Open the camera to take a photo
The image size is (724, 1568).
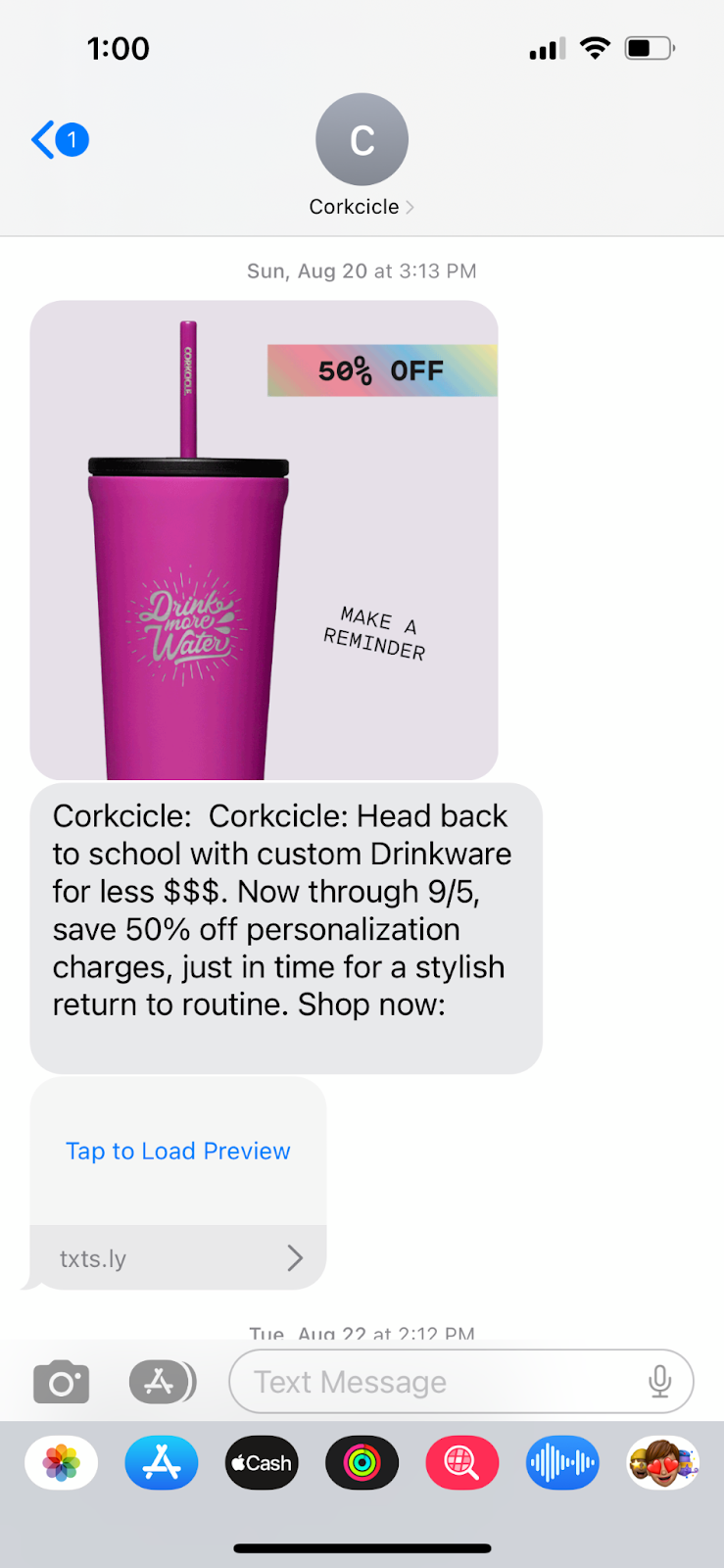pos(61,1383)
